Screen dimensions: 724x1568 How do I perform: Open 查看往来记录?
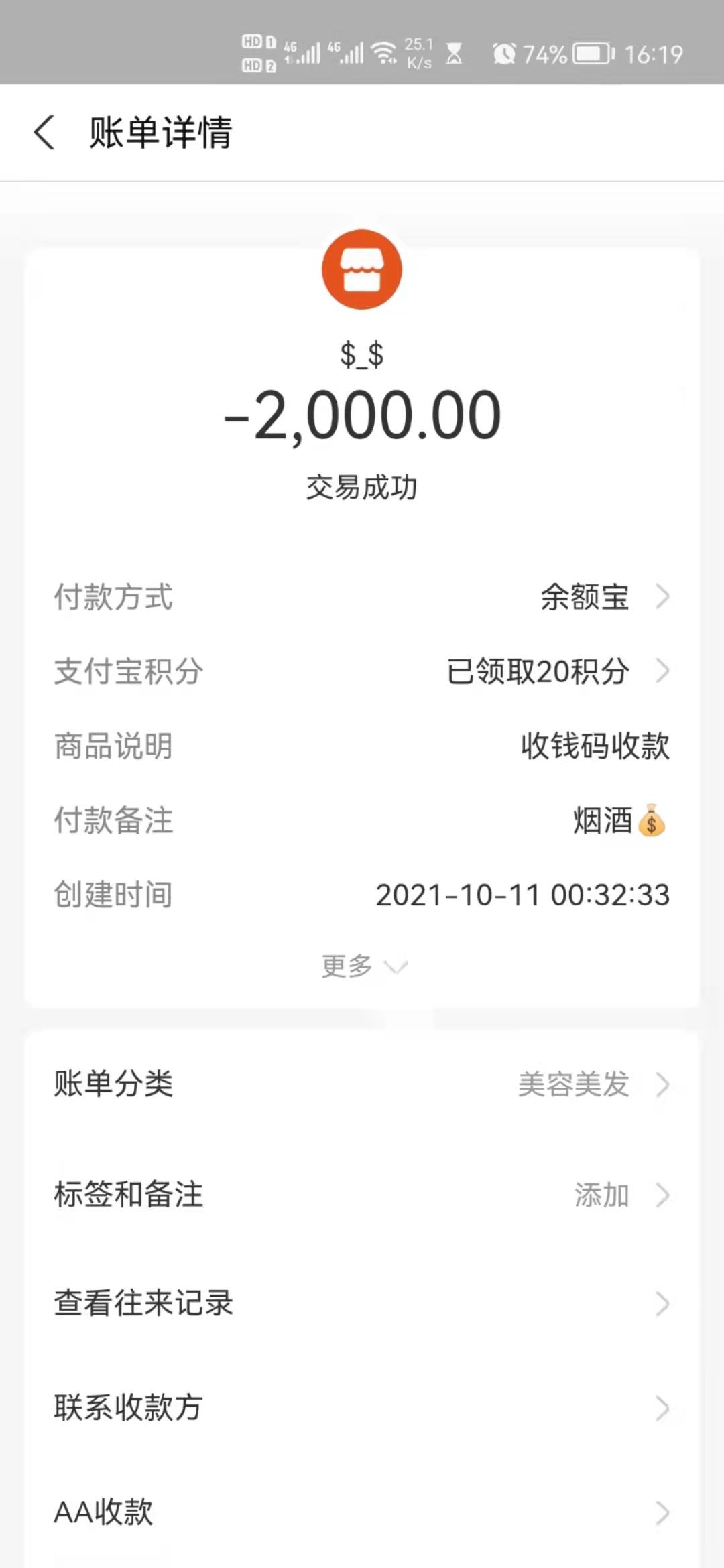coord(362,1303)
